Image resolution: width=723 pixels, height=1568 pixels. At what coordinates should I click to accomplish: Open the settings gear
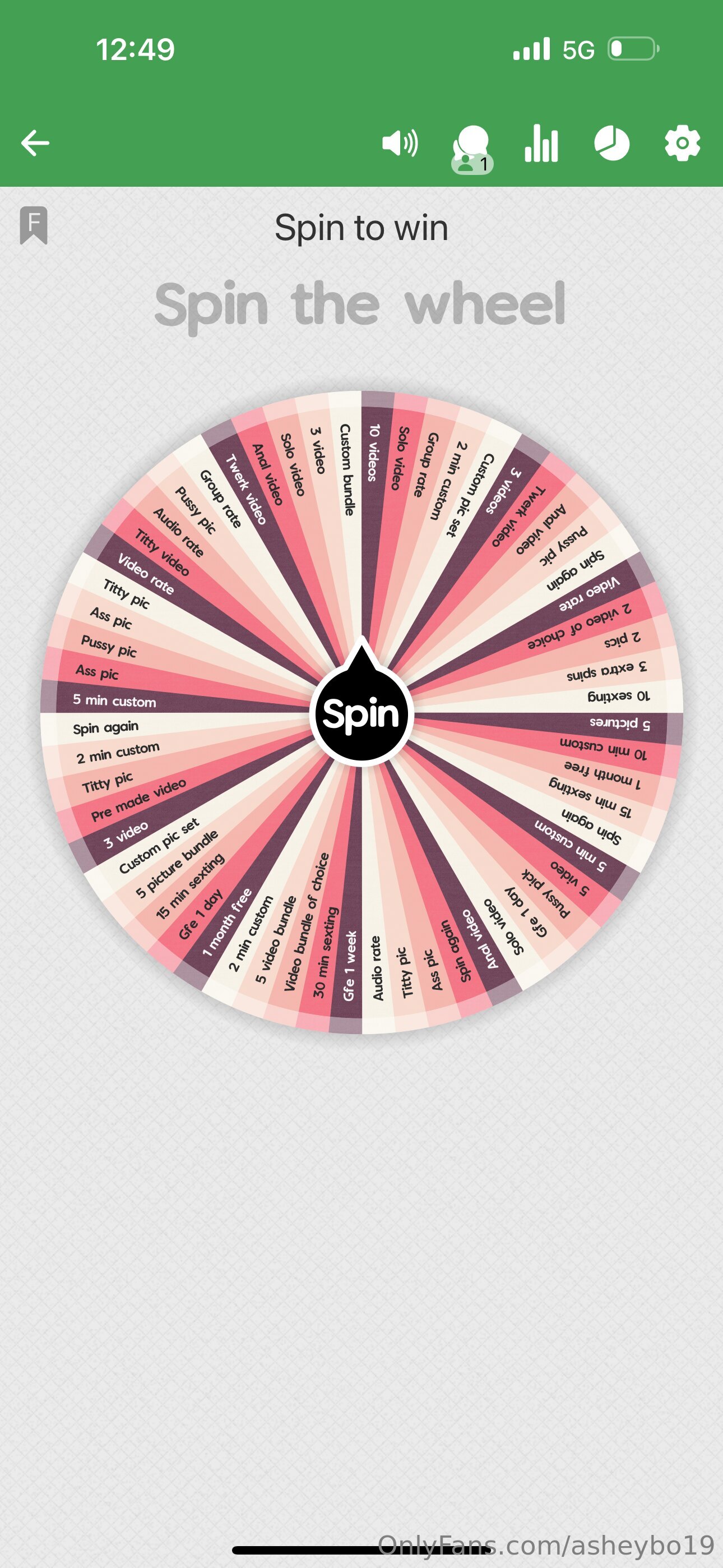coord(682,144)
